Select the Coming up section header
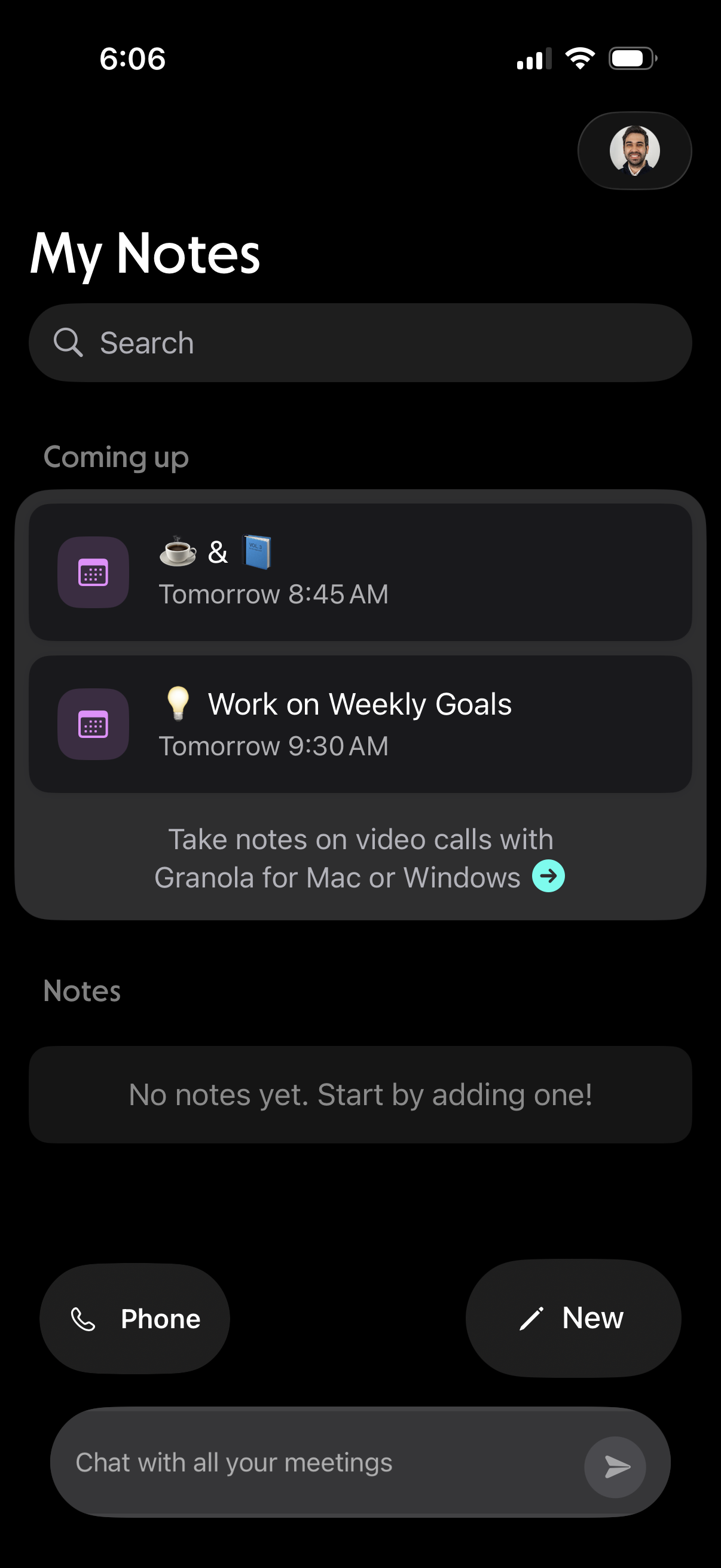721x1568 pixels. (x=116, y=456)
